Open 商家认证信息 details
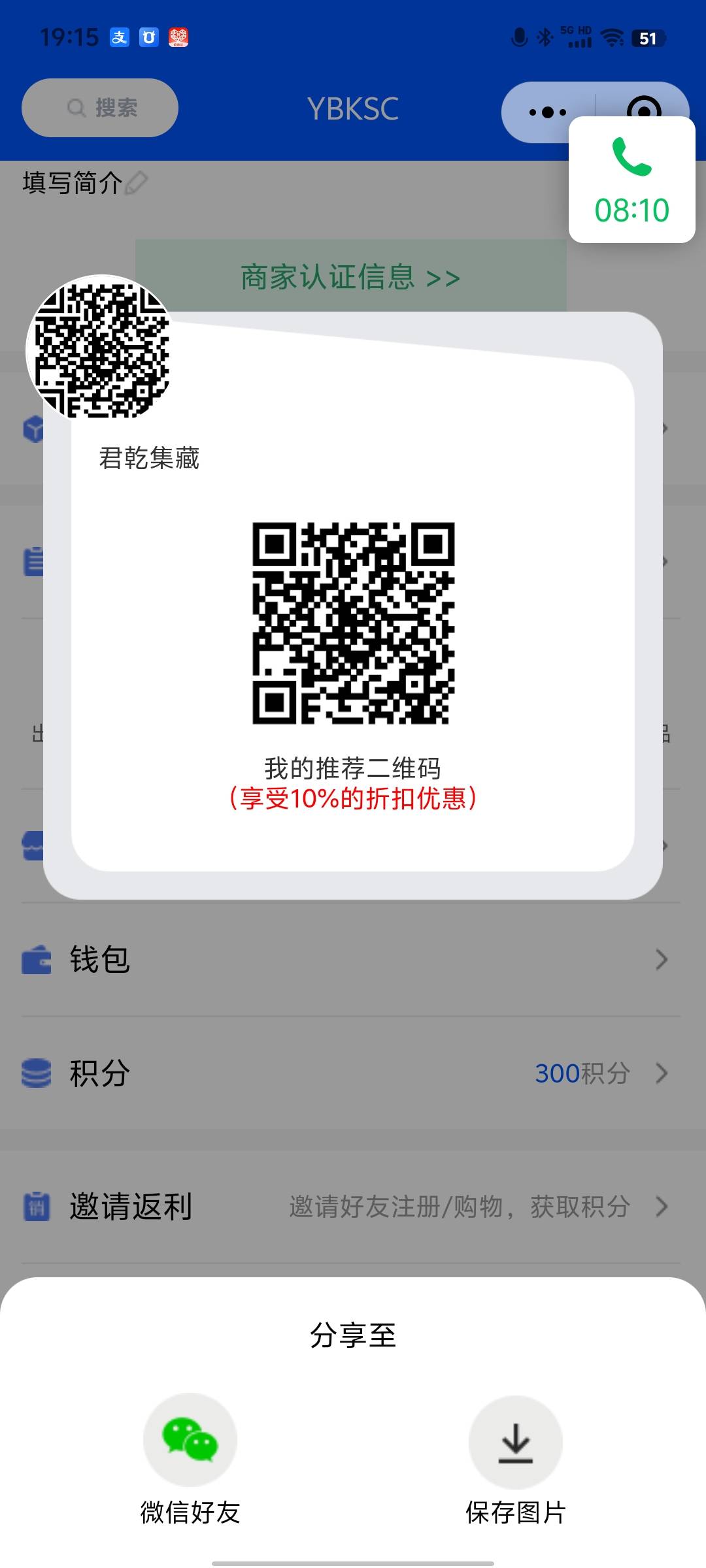The image size is (706, 1568). coord(350,276)
